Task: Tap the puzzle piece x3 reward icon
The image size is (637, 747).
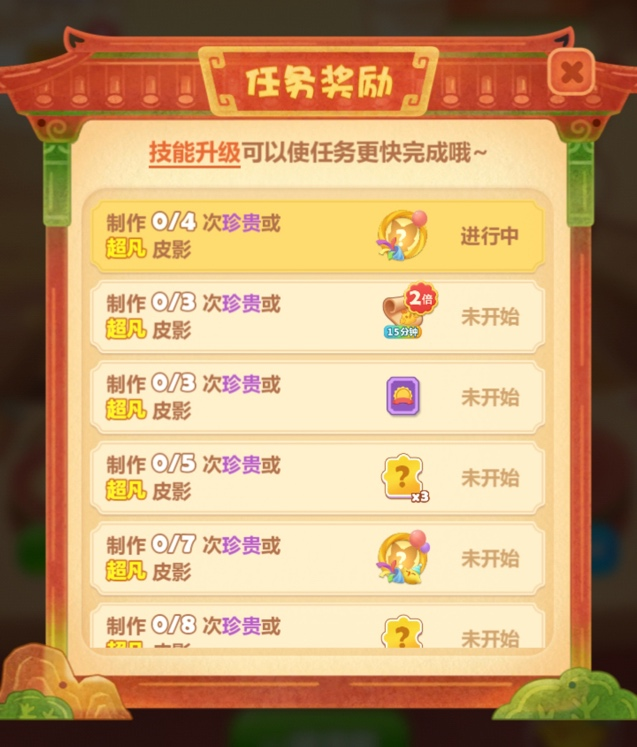Action: 402,477
